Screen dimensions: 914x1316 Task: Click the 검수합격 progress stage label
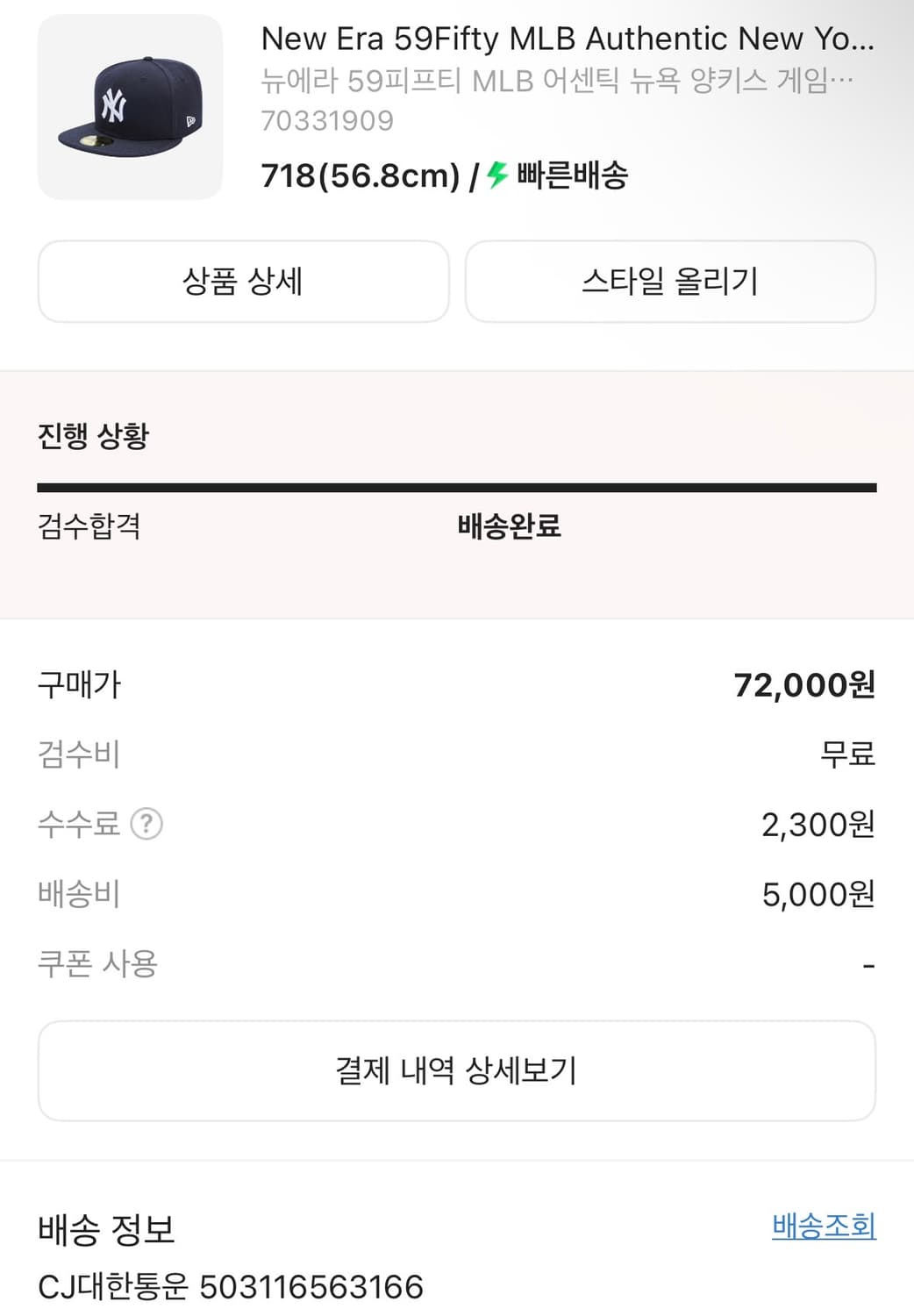(x=90, y=526)
